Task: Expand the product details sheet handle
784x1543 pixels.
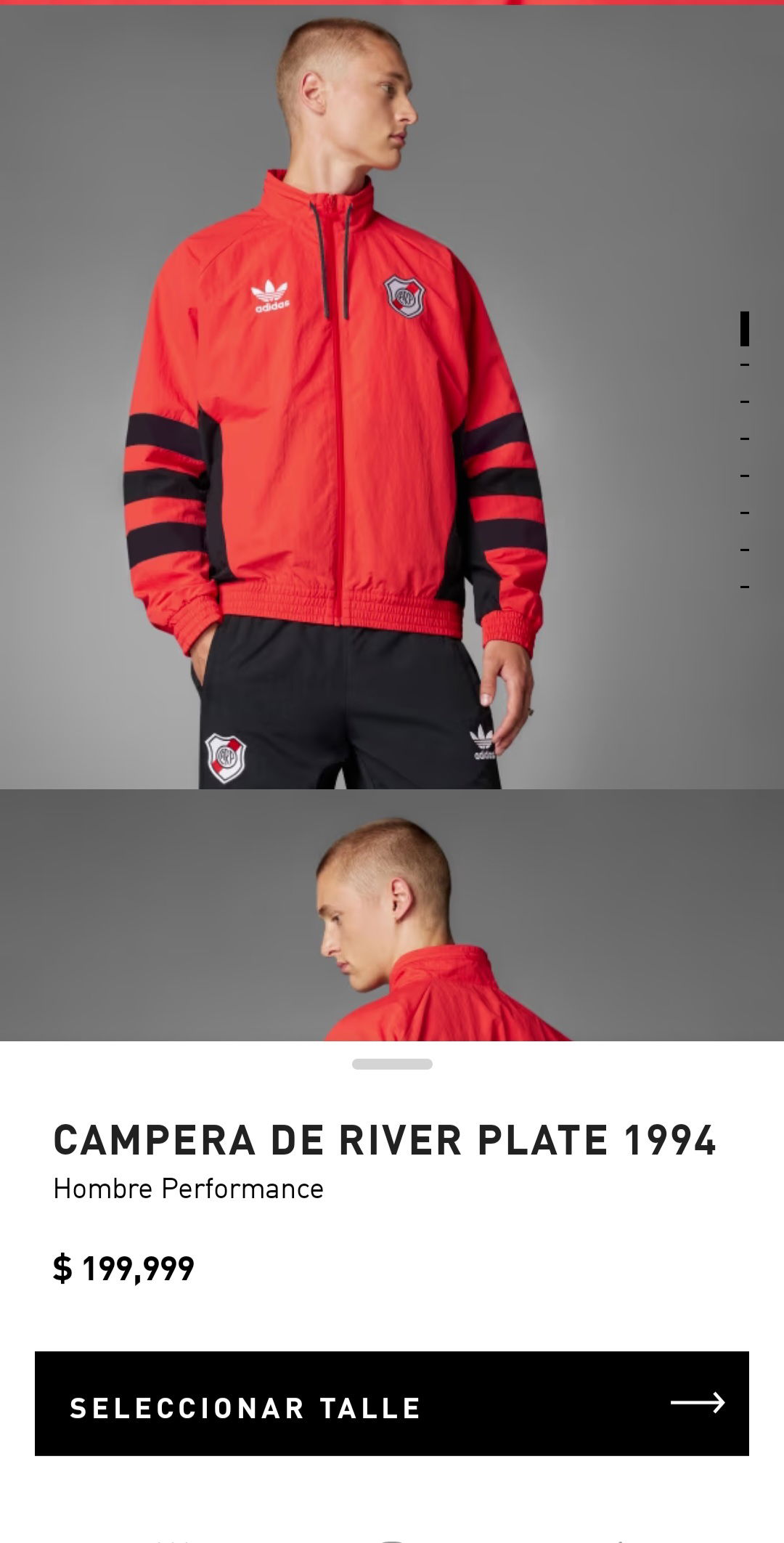Action: (392, 1064)
